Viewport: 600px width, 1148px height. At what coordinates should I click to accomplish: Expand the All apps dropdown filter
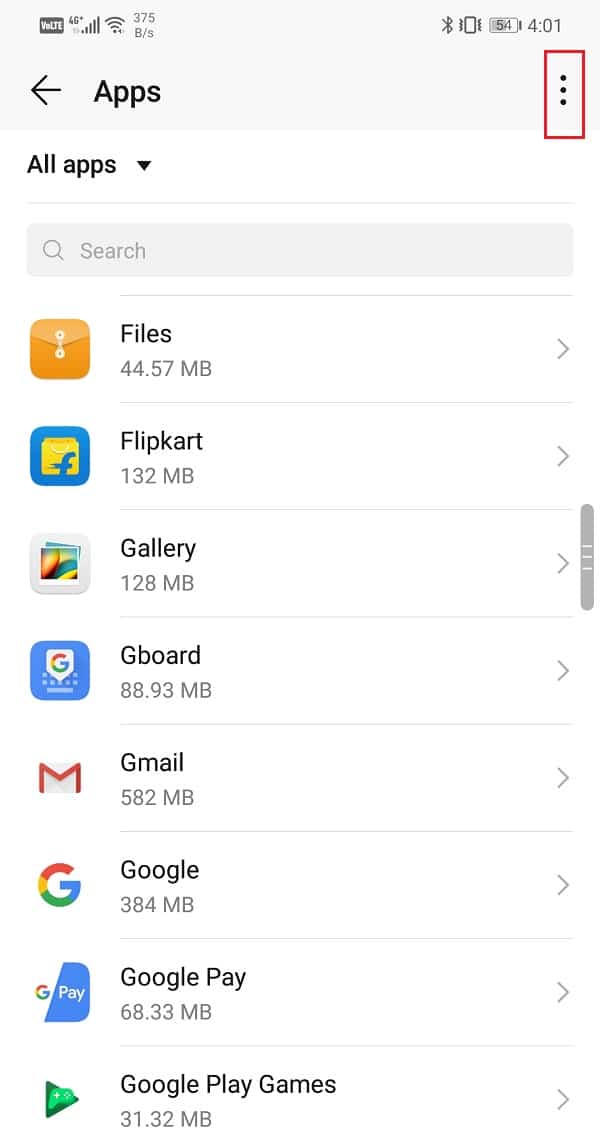tap(90, 165)
